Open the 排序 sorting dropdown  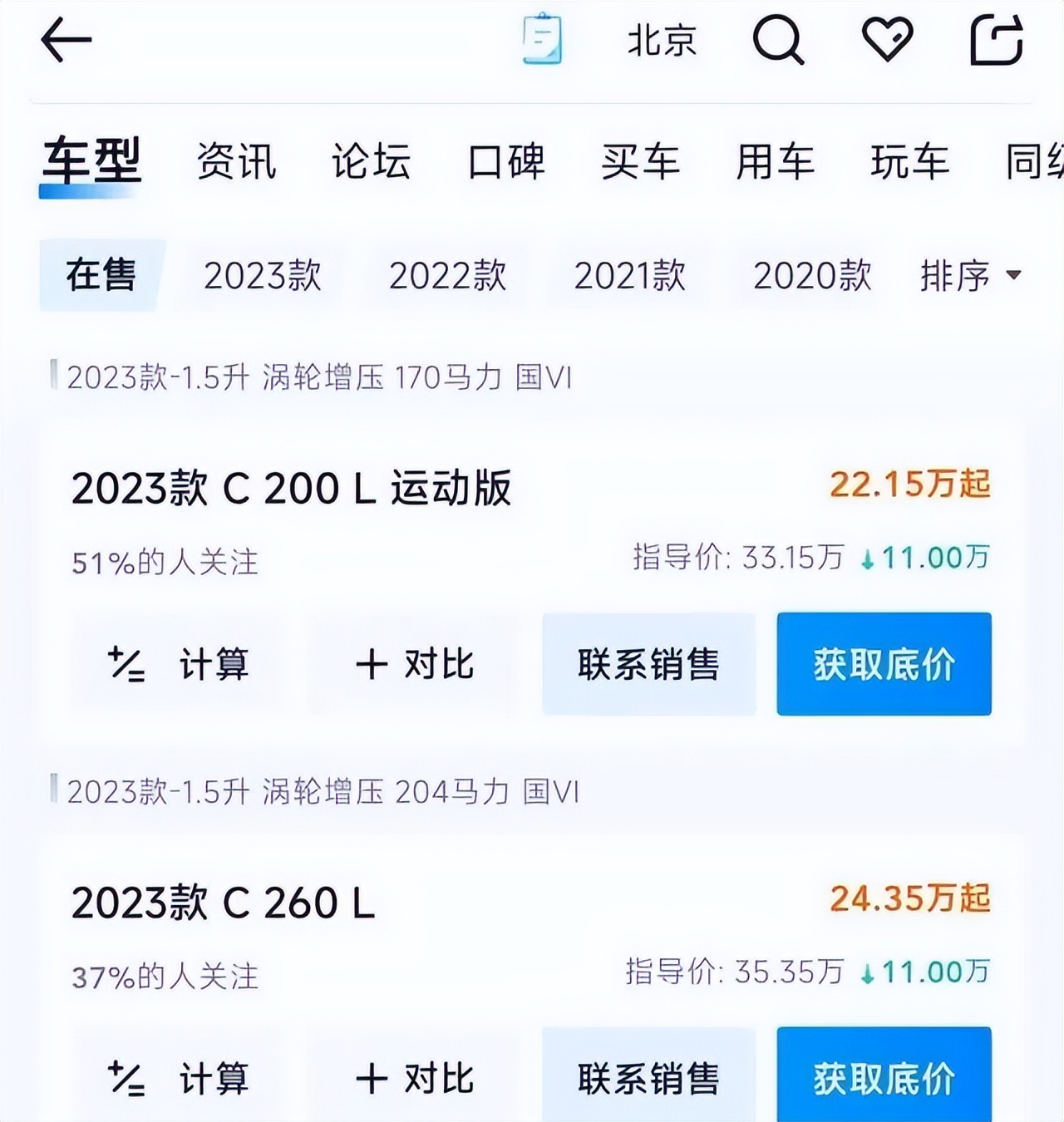(x=971, y=276)
